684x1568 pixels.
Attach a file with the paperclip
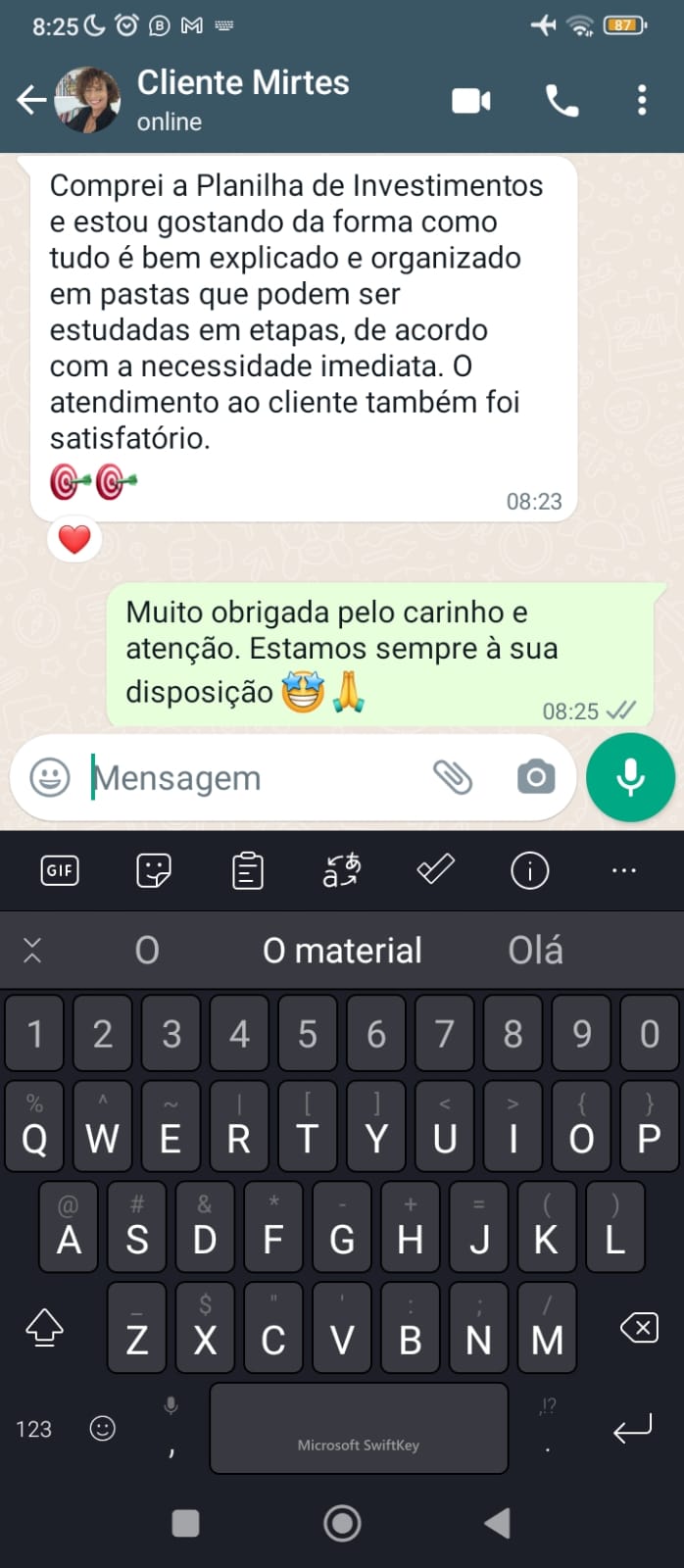[x=453, y=778]
